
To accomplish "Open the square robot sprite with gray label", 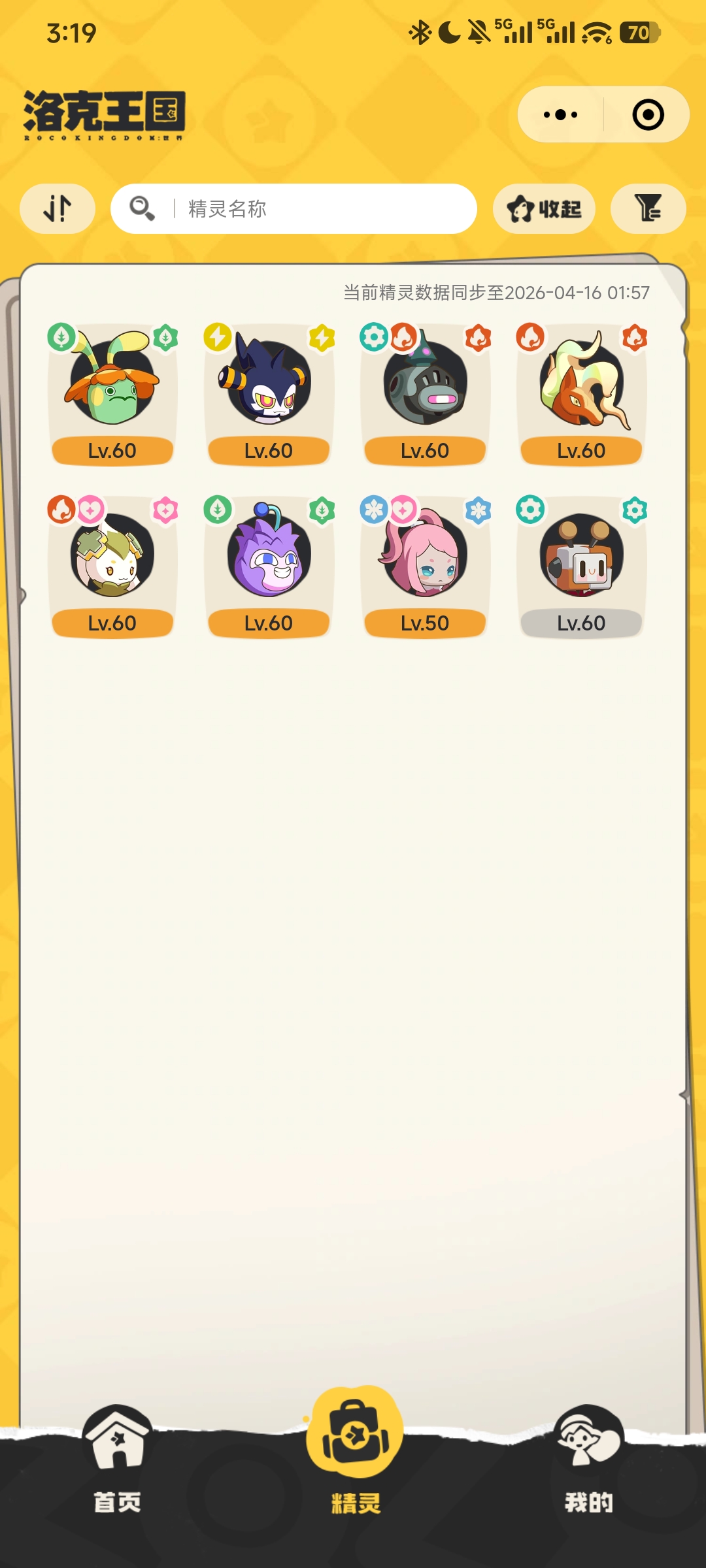I will tap(581, 564).
